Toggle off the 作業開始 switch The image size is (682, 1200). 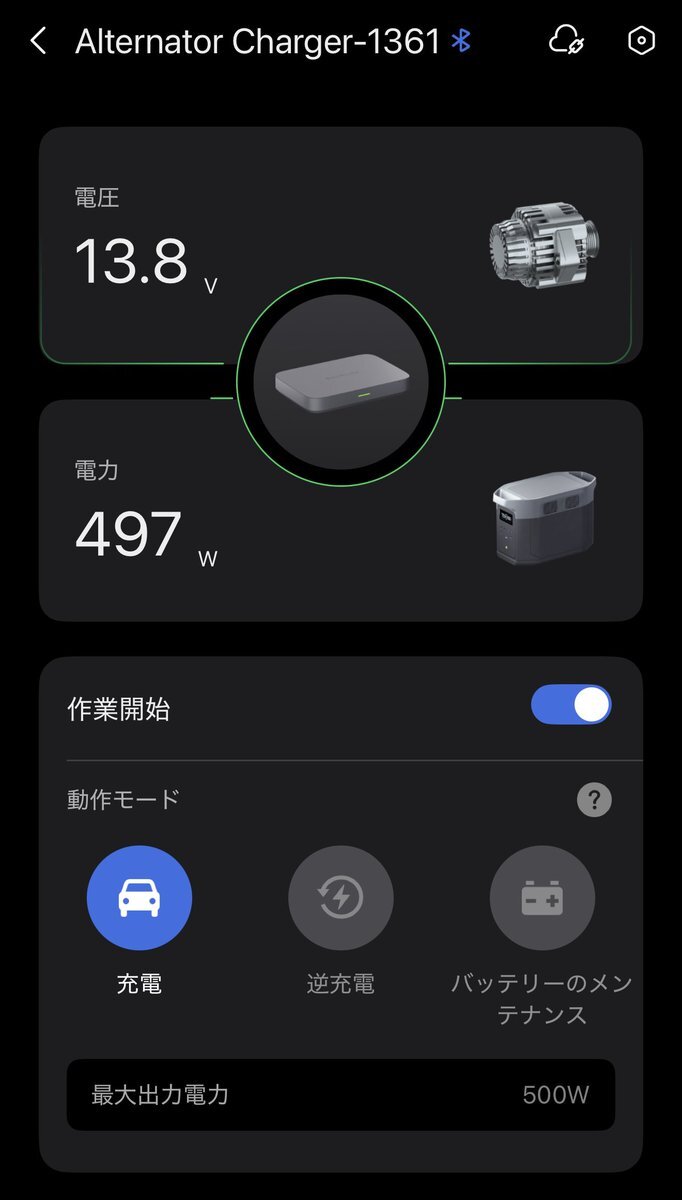571,705
